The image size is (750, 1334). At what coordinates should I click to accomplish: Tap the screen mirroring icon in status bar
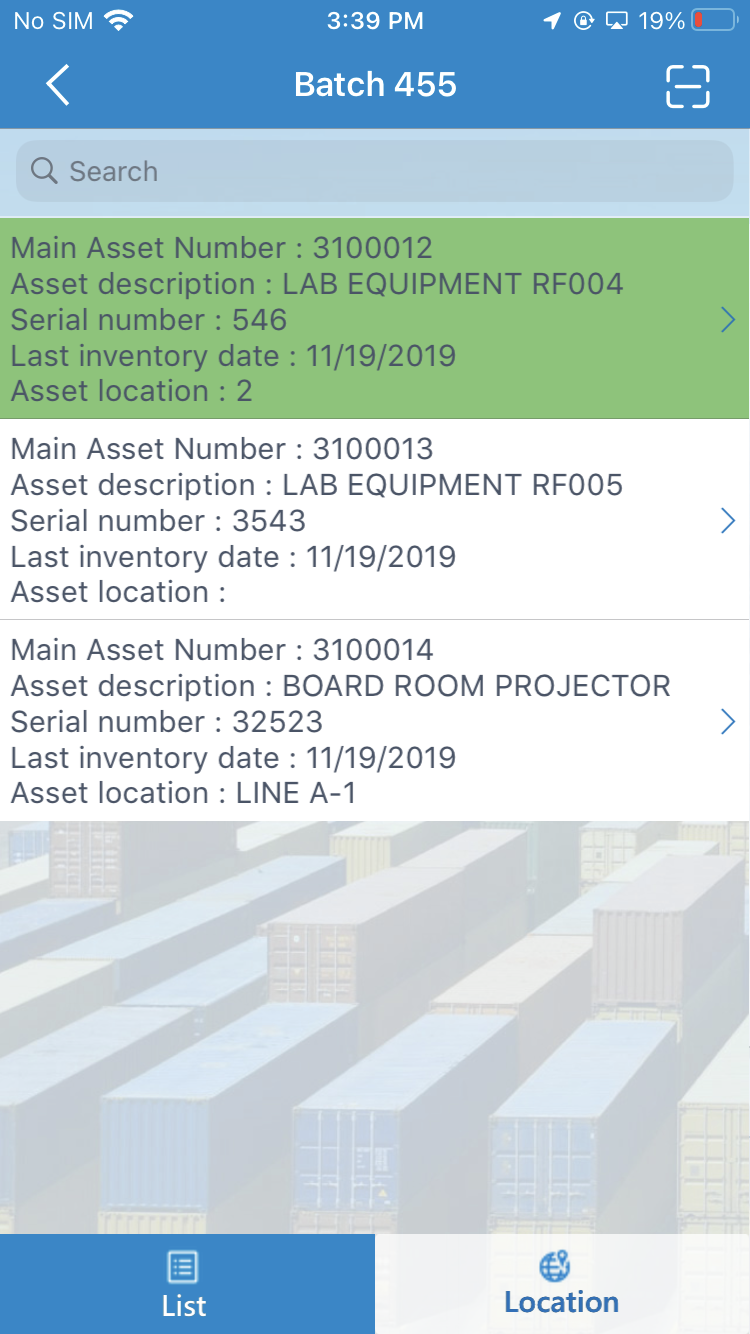(x=615, y=20)
